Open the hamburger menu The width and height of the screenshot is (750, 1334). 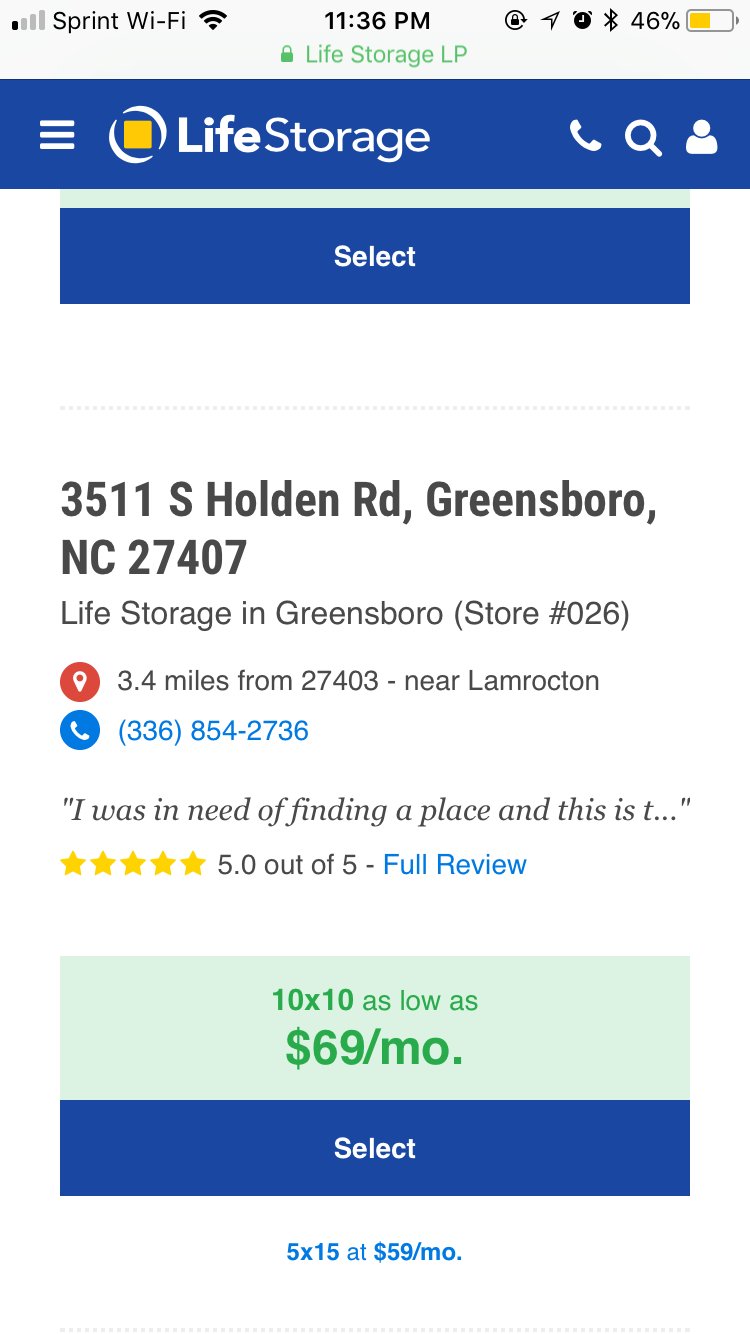pos(57,135)
